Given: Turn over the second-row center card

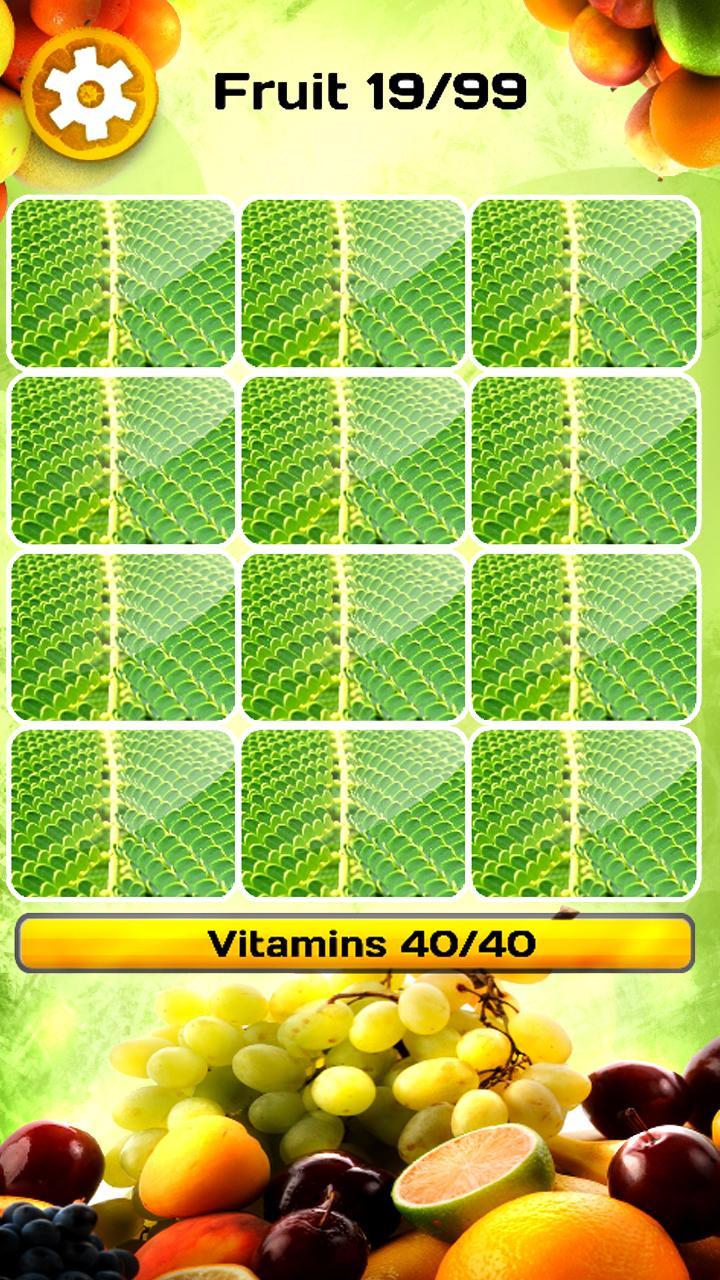Looking at the screenshot, I should (353, 459).
